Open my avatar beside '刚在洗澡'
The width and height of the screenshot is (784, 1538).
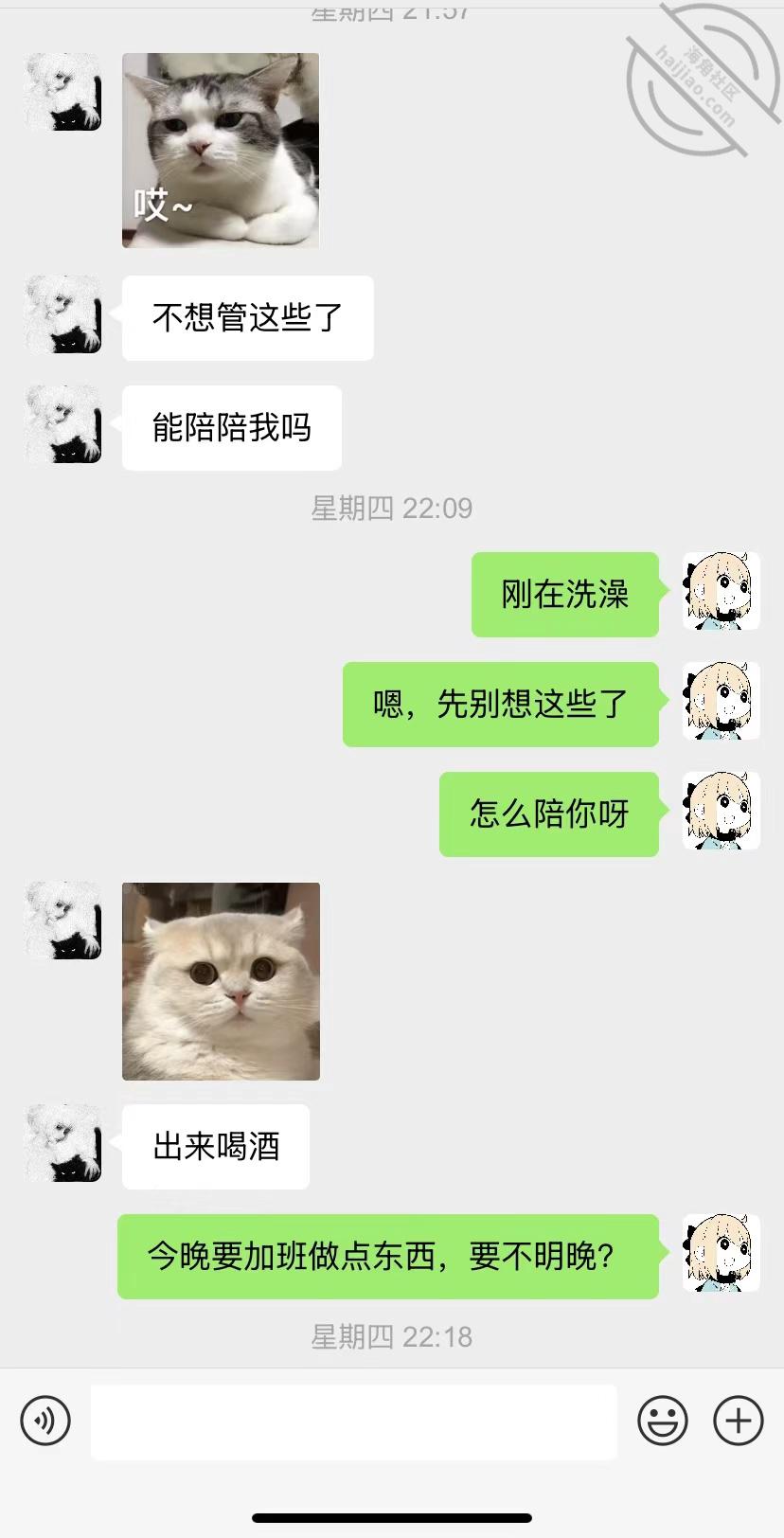(x=722, y=592)
